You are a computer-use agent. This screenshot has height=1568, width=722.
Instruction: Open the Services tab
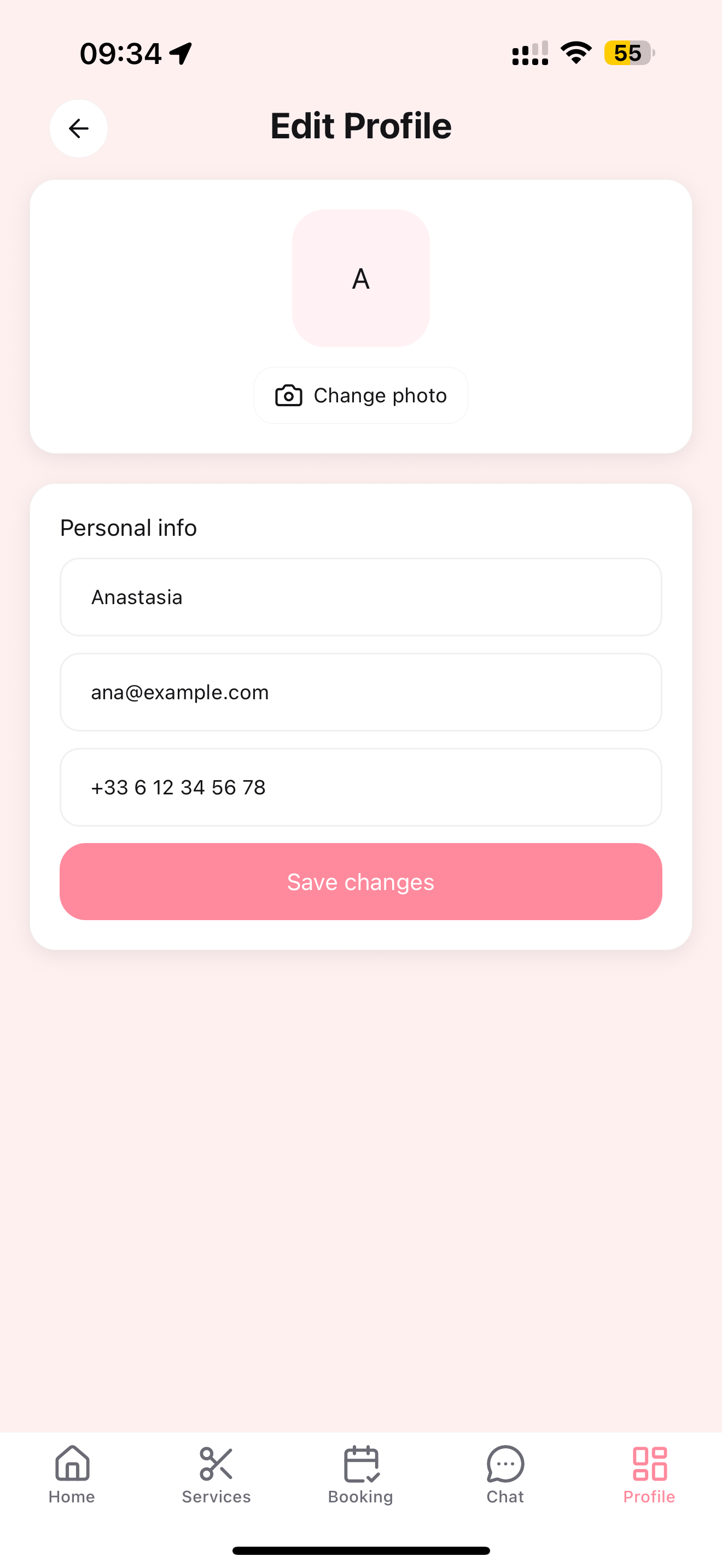216,1473
